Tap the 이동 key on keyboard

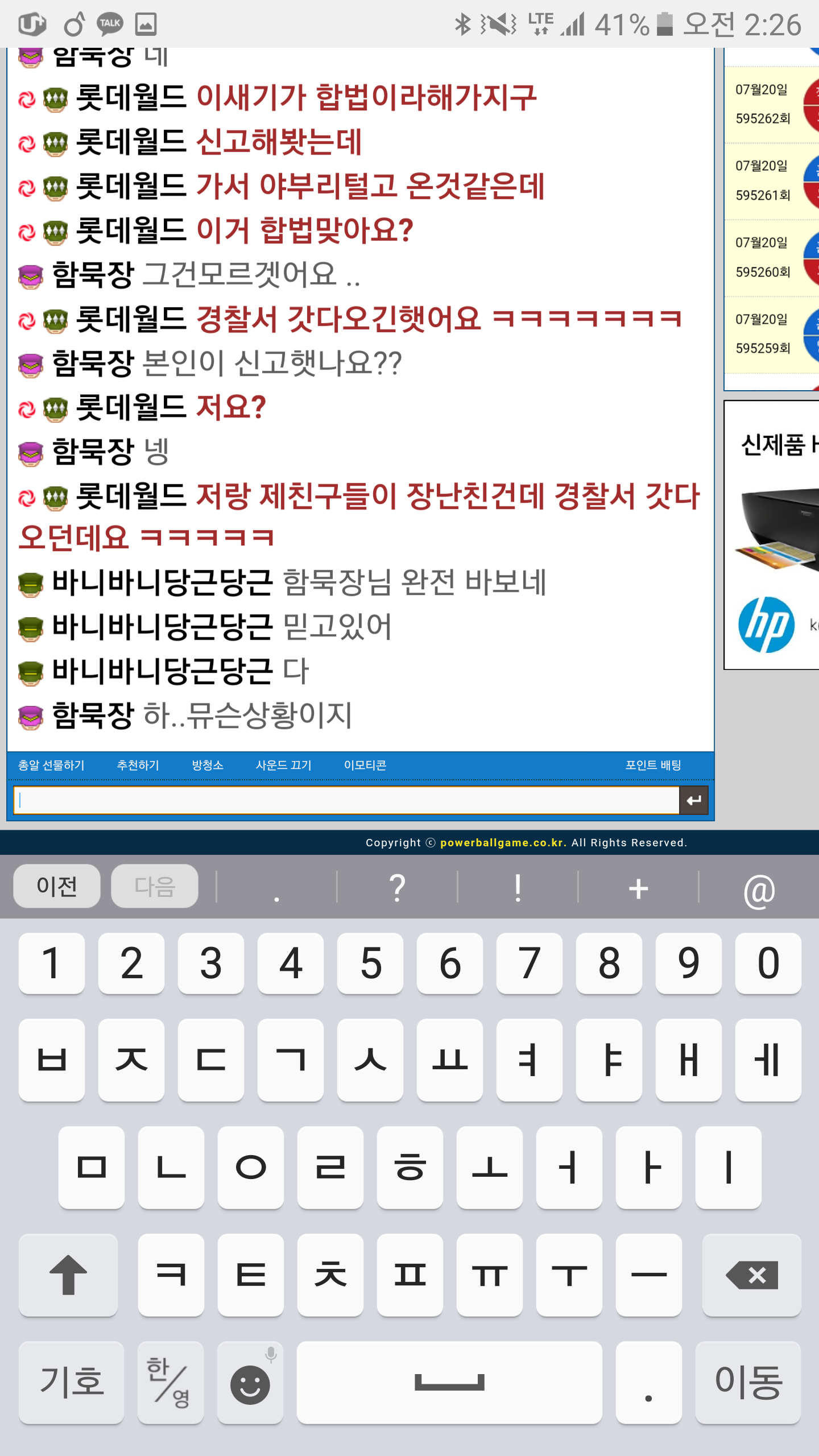tap(748, 1382)
